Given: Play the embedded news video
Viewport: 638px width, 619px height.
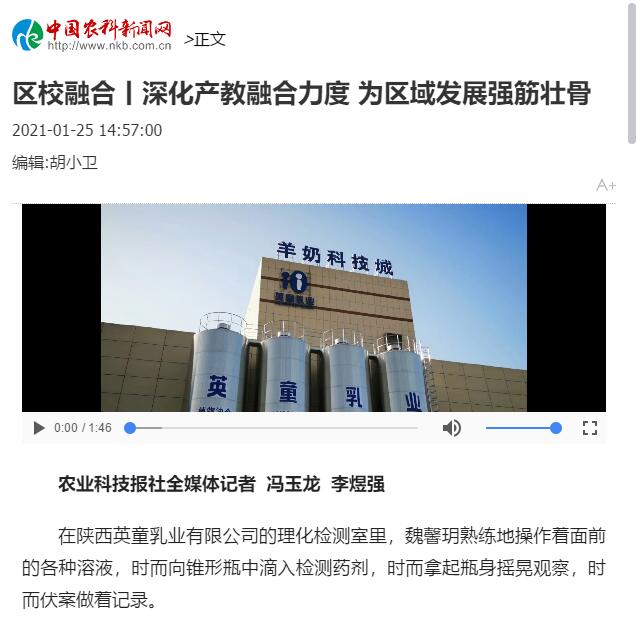Looking at the screenshot, I should (x=39, y=428).
